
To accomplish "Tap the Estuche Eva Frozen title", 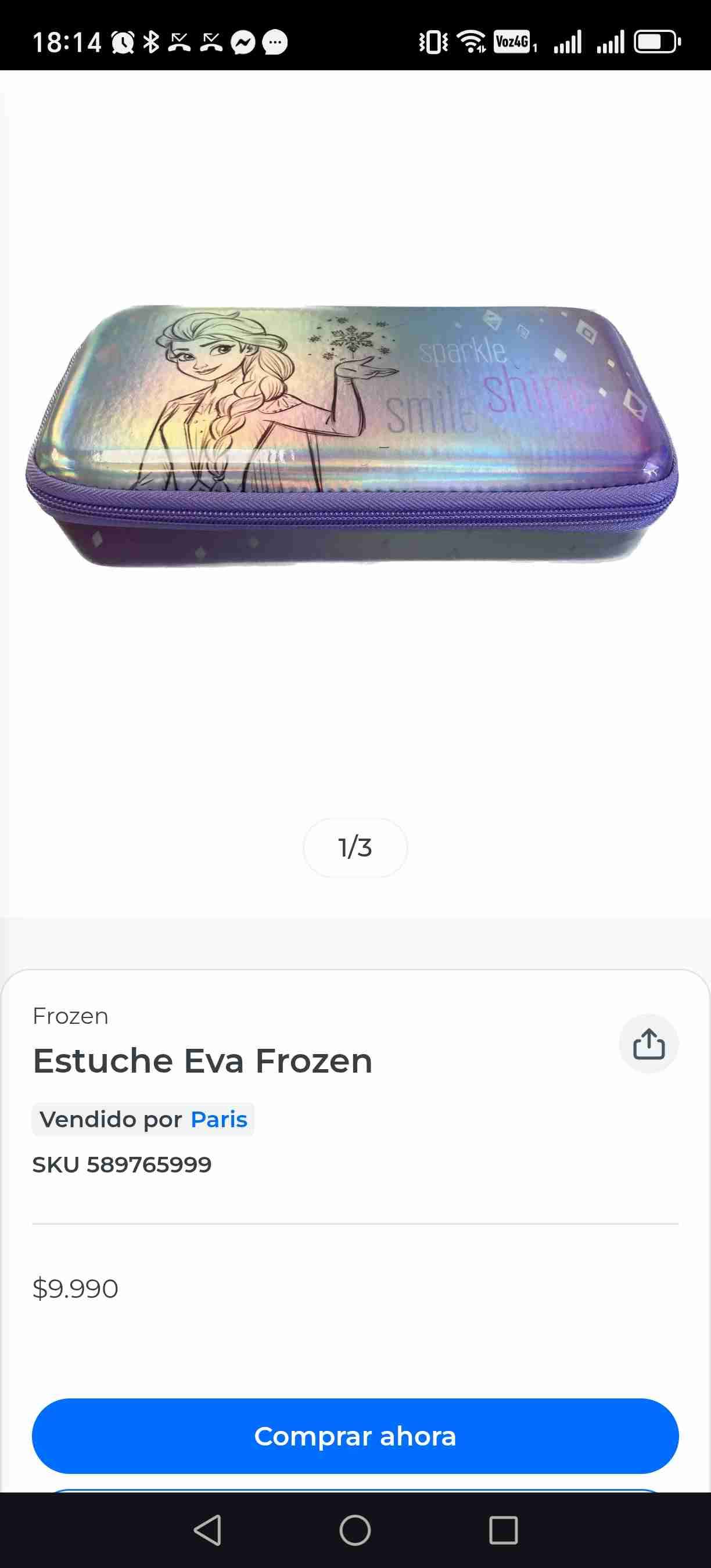I will tap(203, 1060).
